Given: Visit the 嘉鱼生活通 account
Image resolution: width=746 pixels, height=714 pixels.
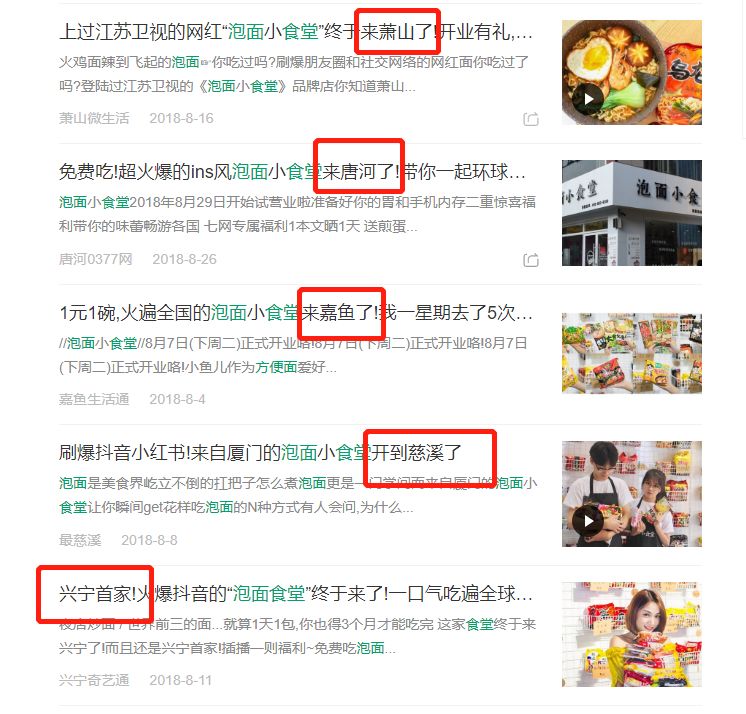Looking at the screenshot, I should (94, 399).
